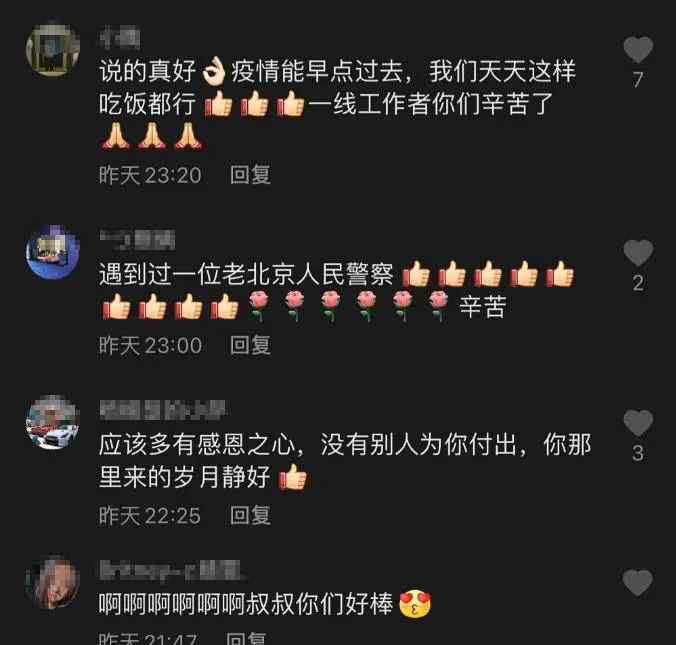
Task: Open avatar of the 老北京人民警察 commenter
Action: (x=52, y=252)
